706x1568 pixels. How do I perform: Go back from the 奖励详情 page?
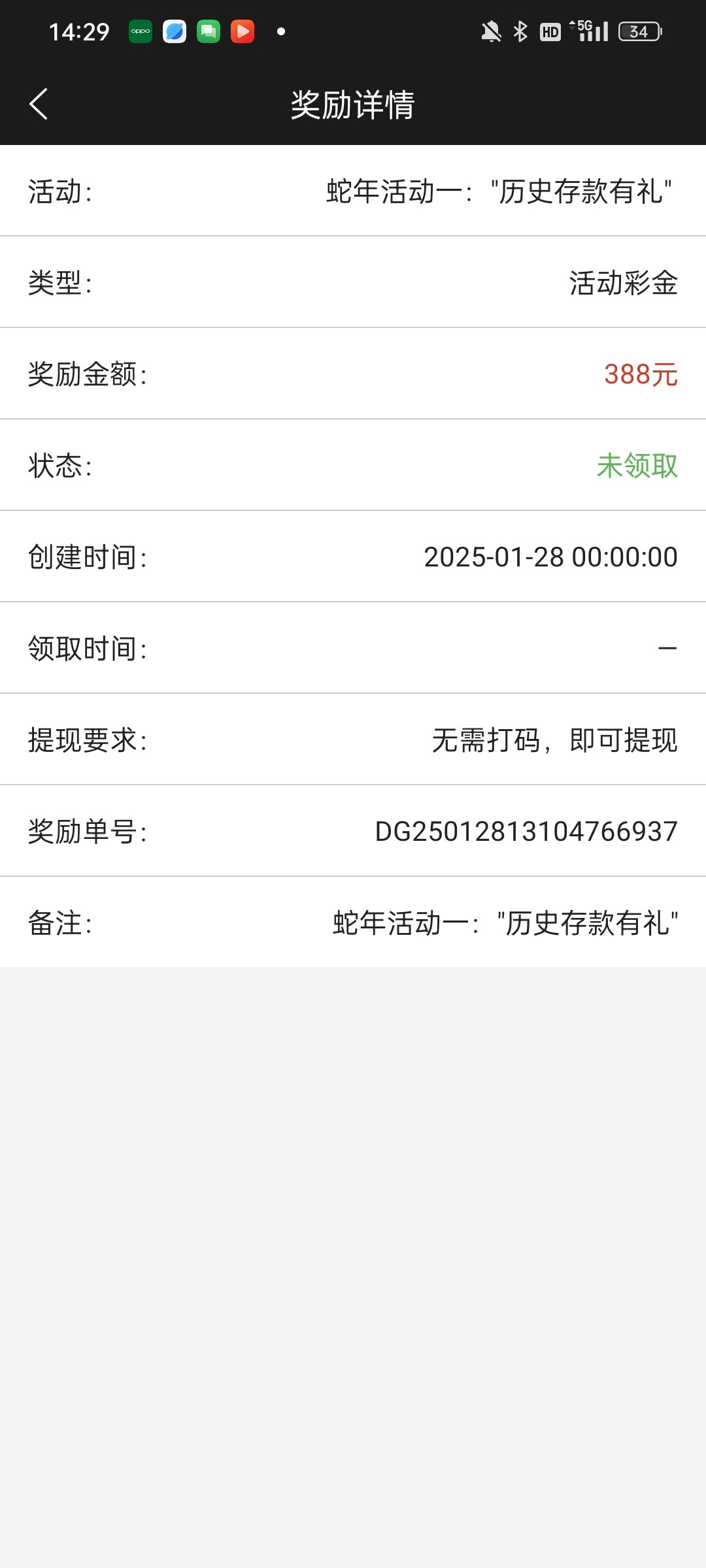tap(39, 105)
